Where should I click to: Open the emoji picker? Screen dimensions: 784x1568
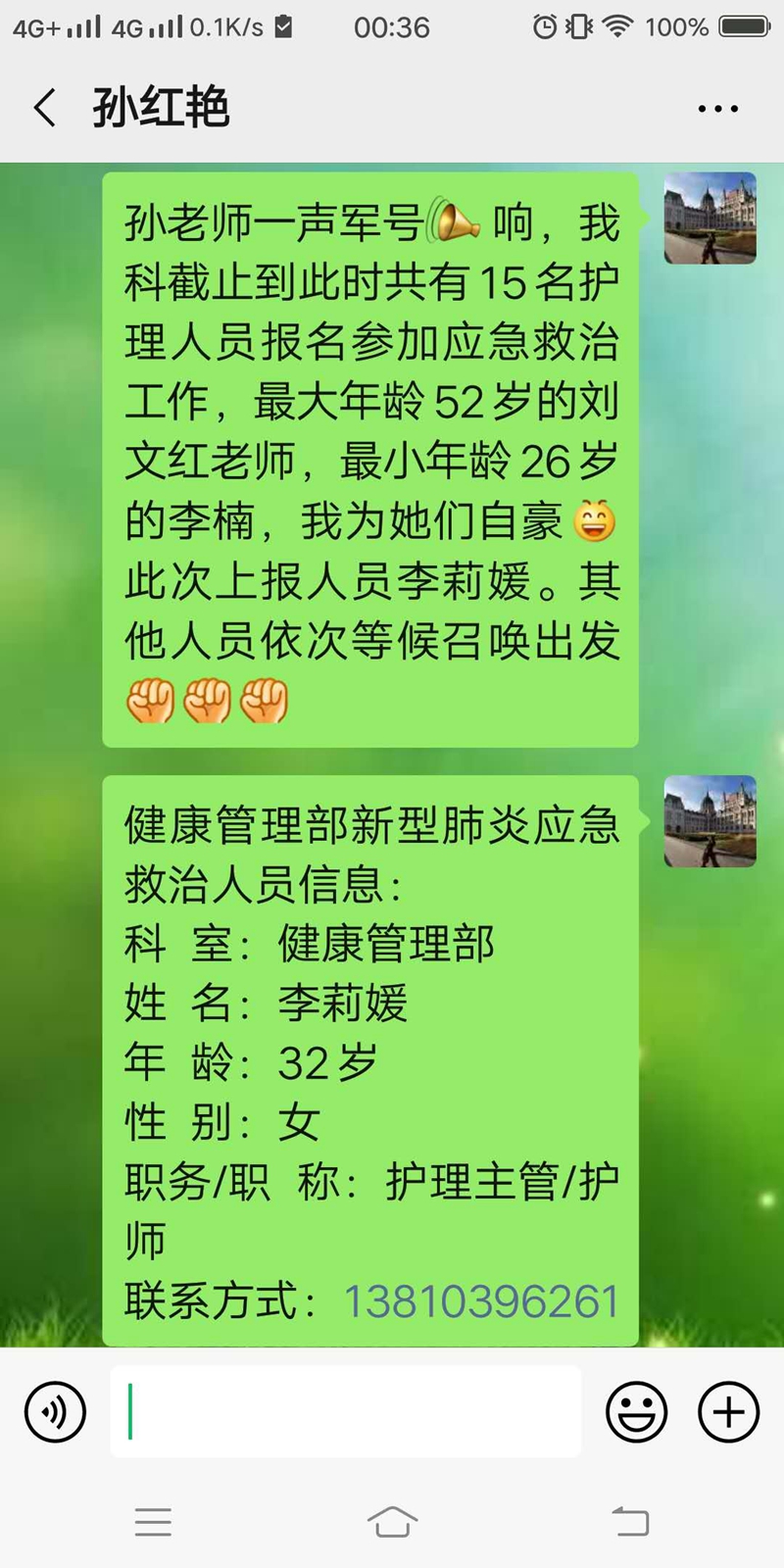636,1412
